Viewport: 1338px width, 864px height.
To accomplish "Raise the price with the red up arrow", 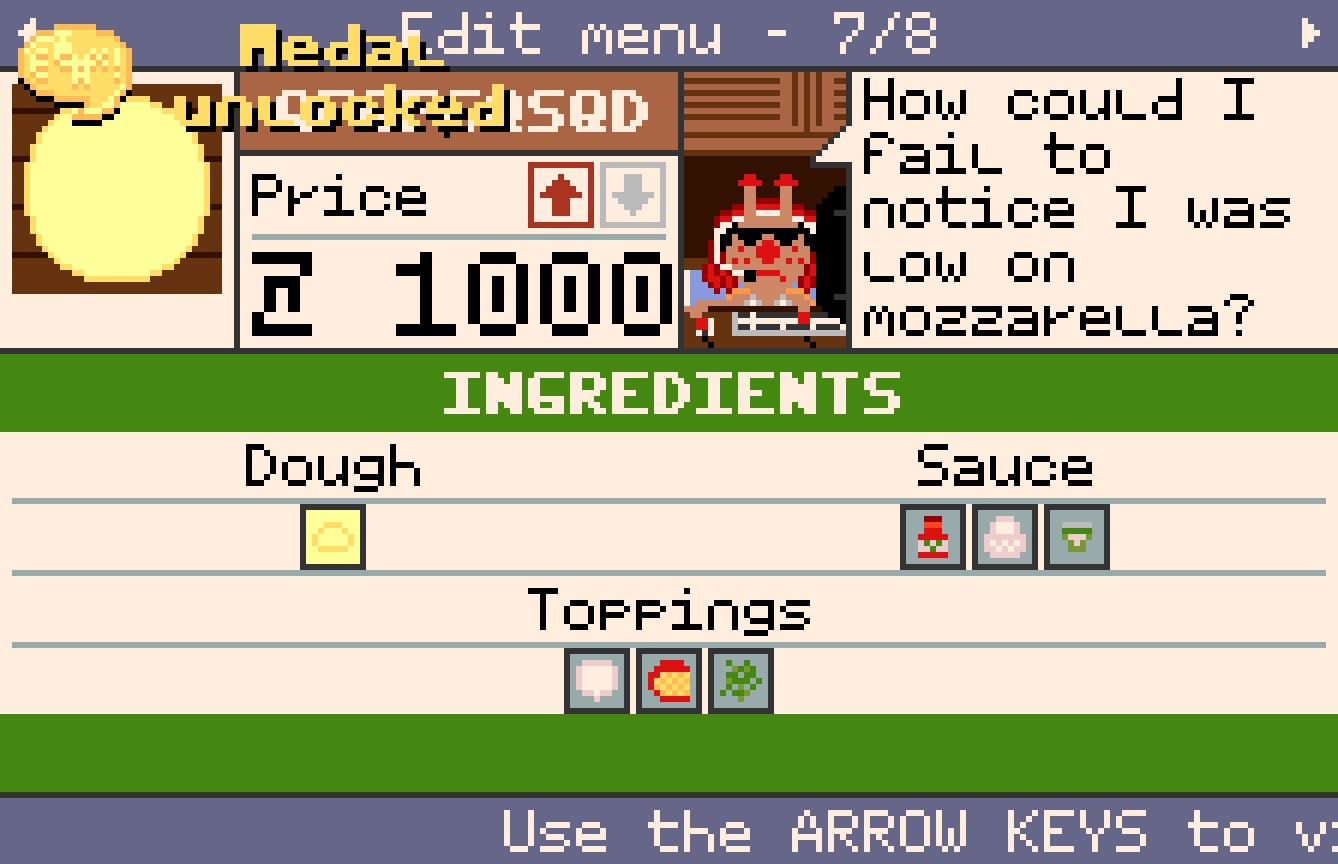I will pyautogui.click(x=561, y=195).
